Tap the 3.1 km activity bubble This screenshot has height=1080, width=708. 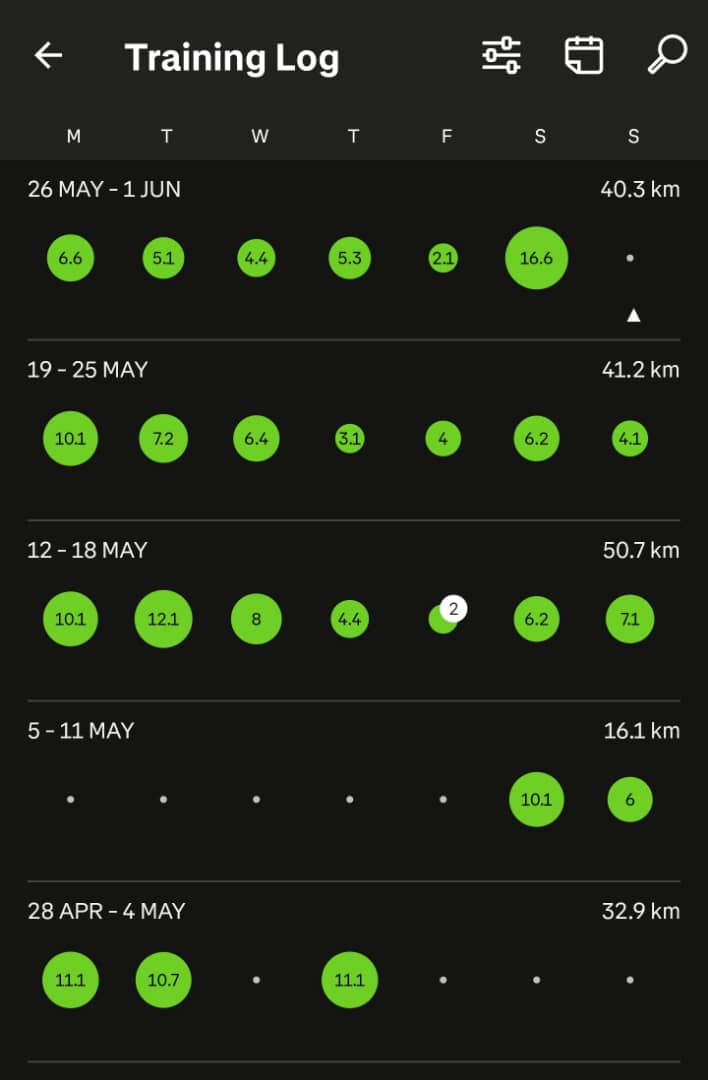[350, 439]
